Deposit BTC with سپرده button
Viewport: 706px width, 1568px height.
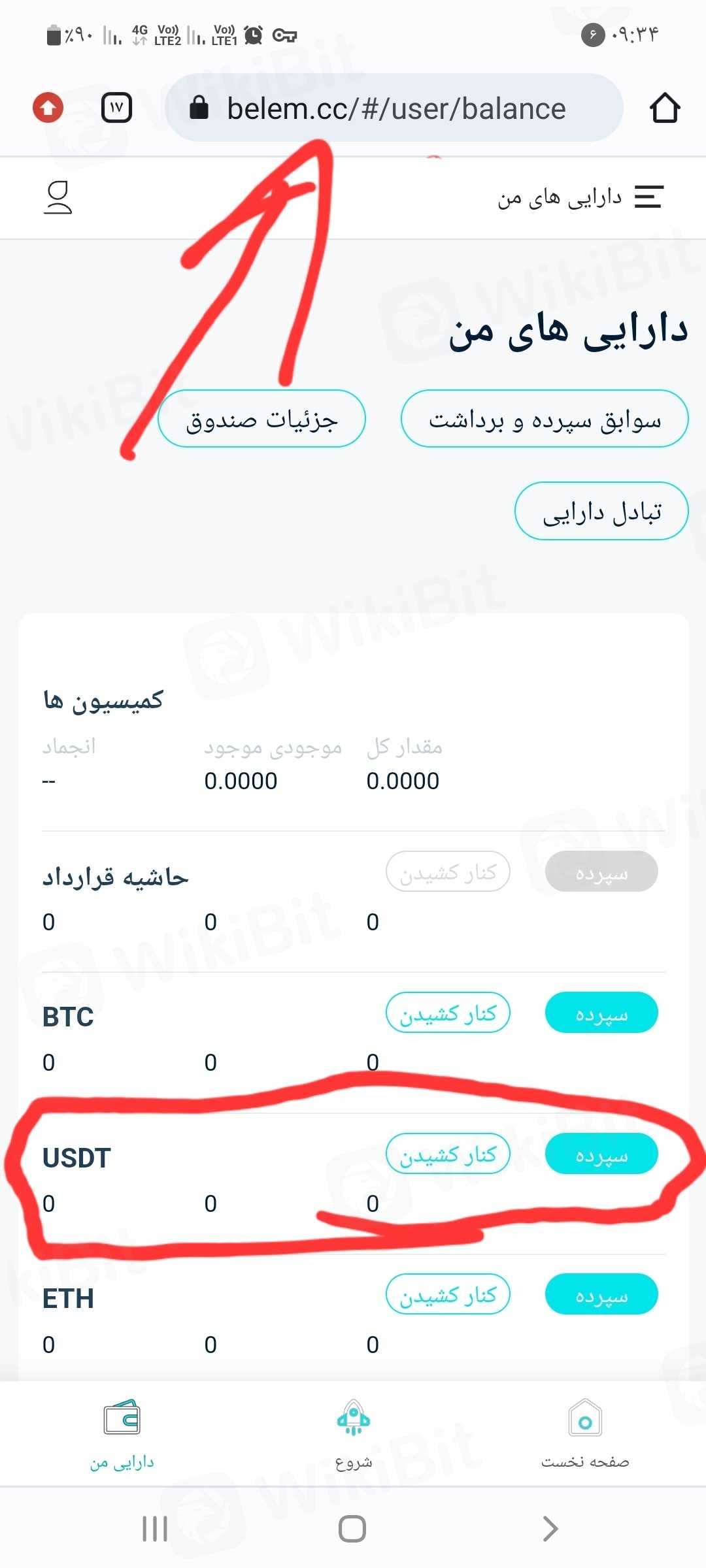point(601,1013)
